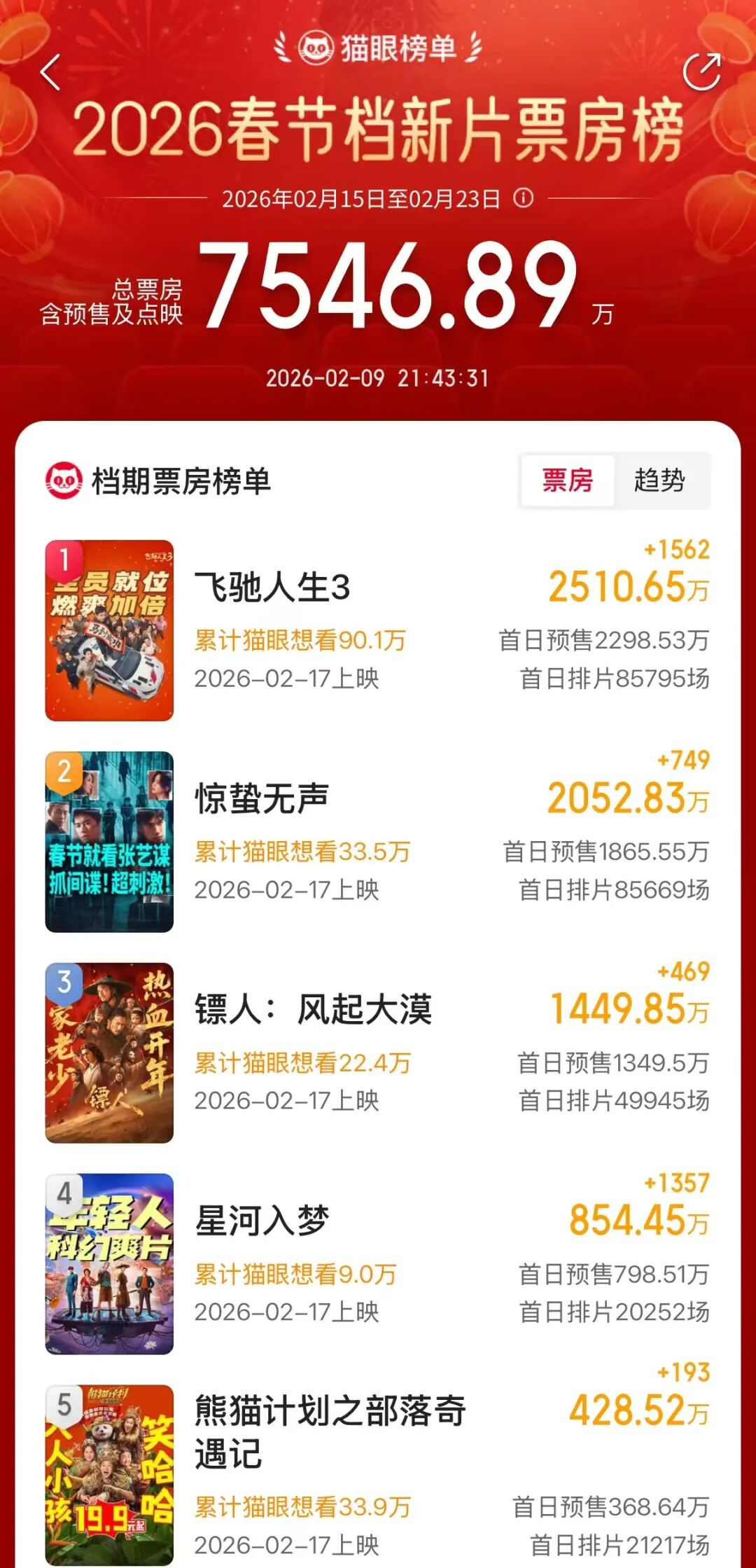Select the 票房 tab
Image resolution: width=756 pixels, height=1568 pixels.
tap(567, 480)
